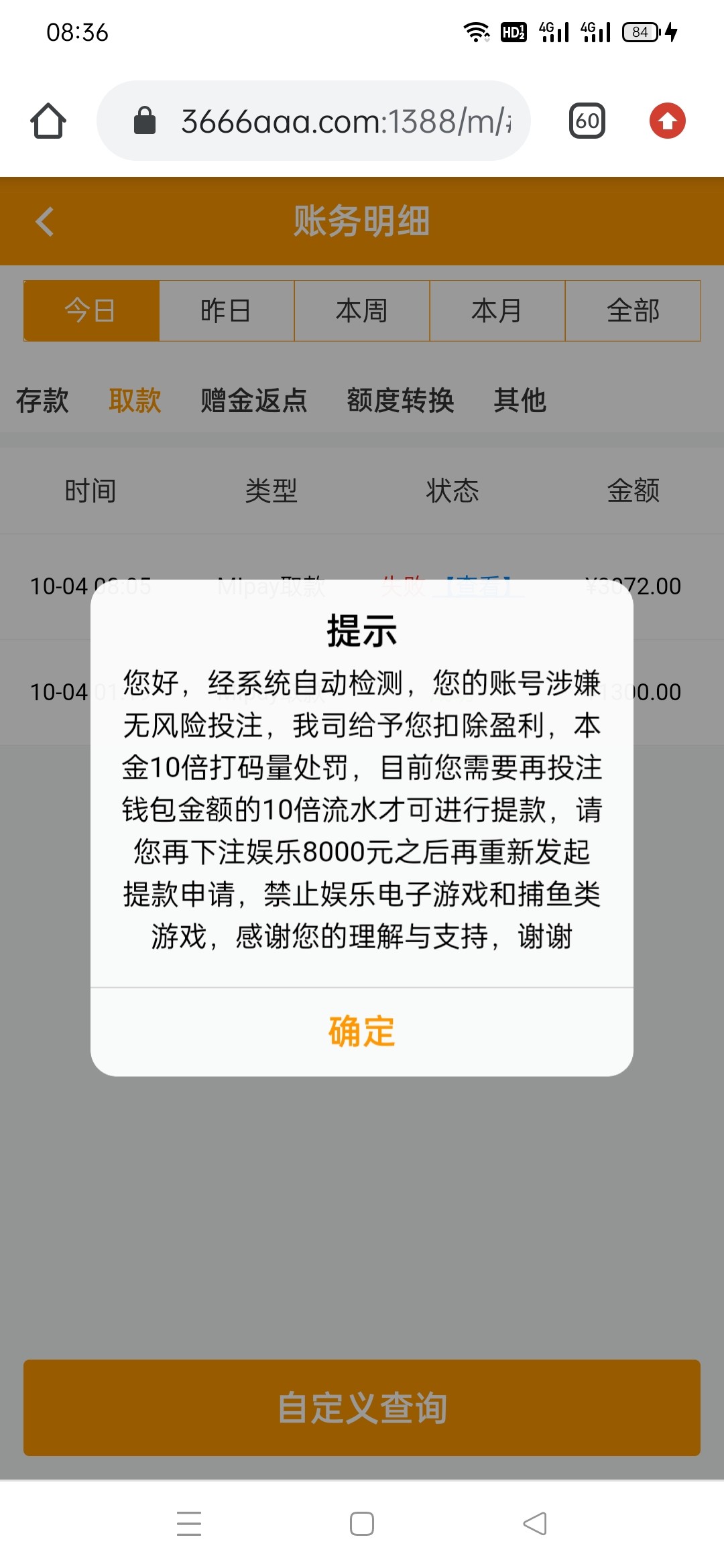Select the 额度转换 filter
724x1568 pixels.
pyautogui.click(x=401, y=400)
